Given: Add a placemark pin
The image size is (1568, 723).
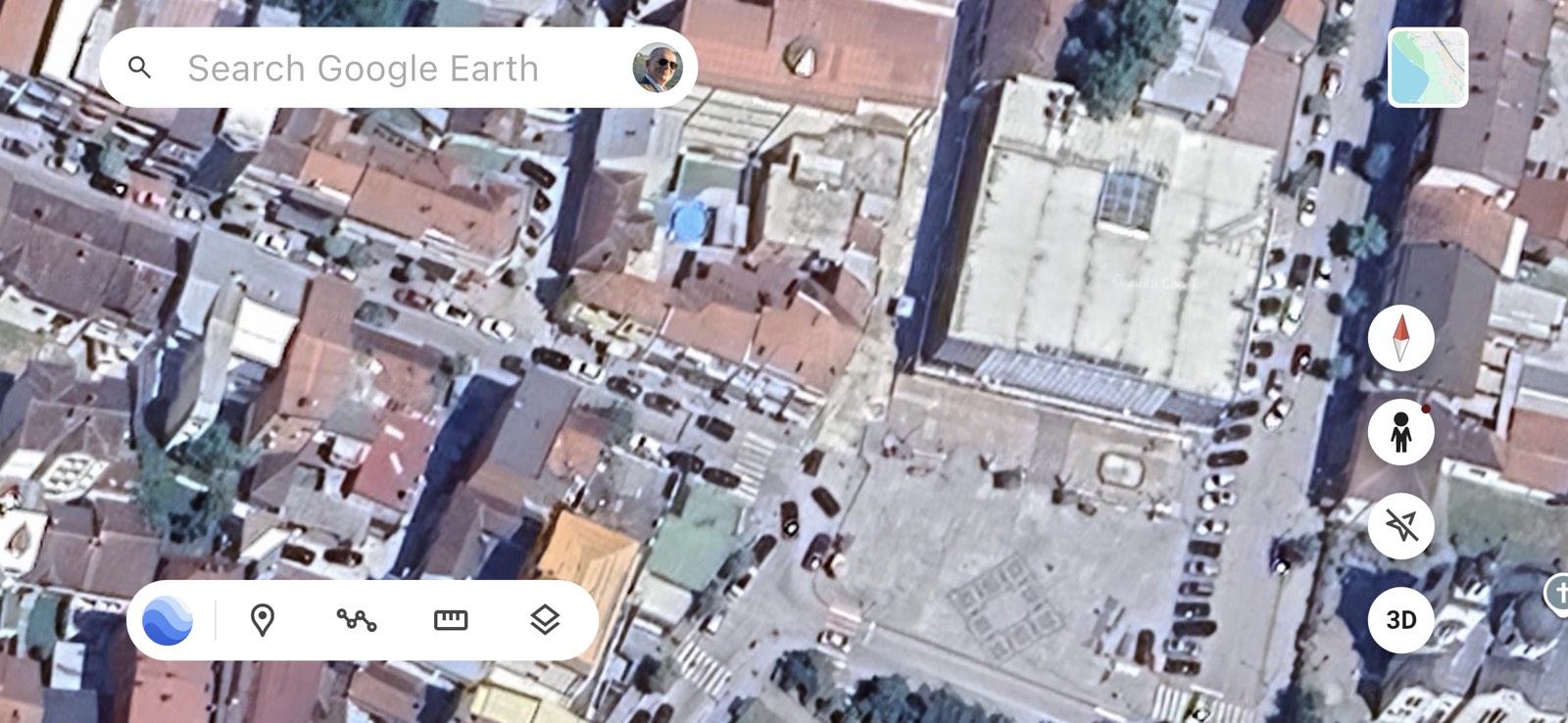Looking at the screenshot, I should click(262, 620).
